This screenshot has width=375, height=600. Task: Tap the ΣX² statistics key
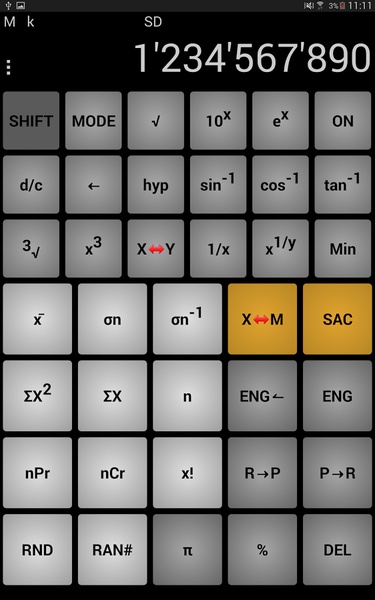pyautogui.click(x=37, y=396)
